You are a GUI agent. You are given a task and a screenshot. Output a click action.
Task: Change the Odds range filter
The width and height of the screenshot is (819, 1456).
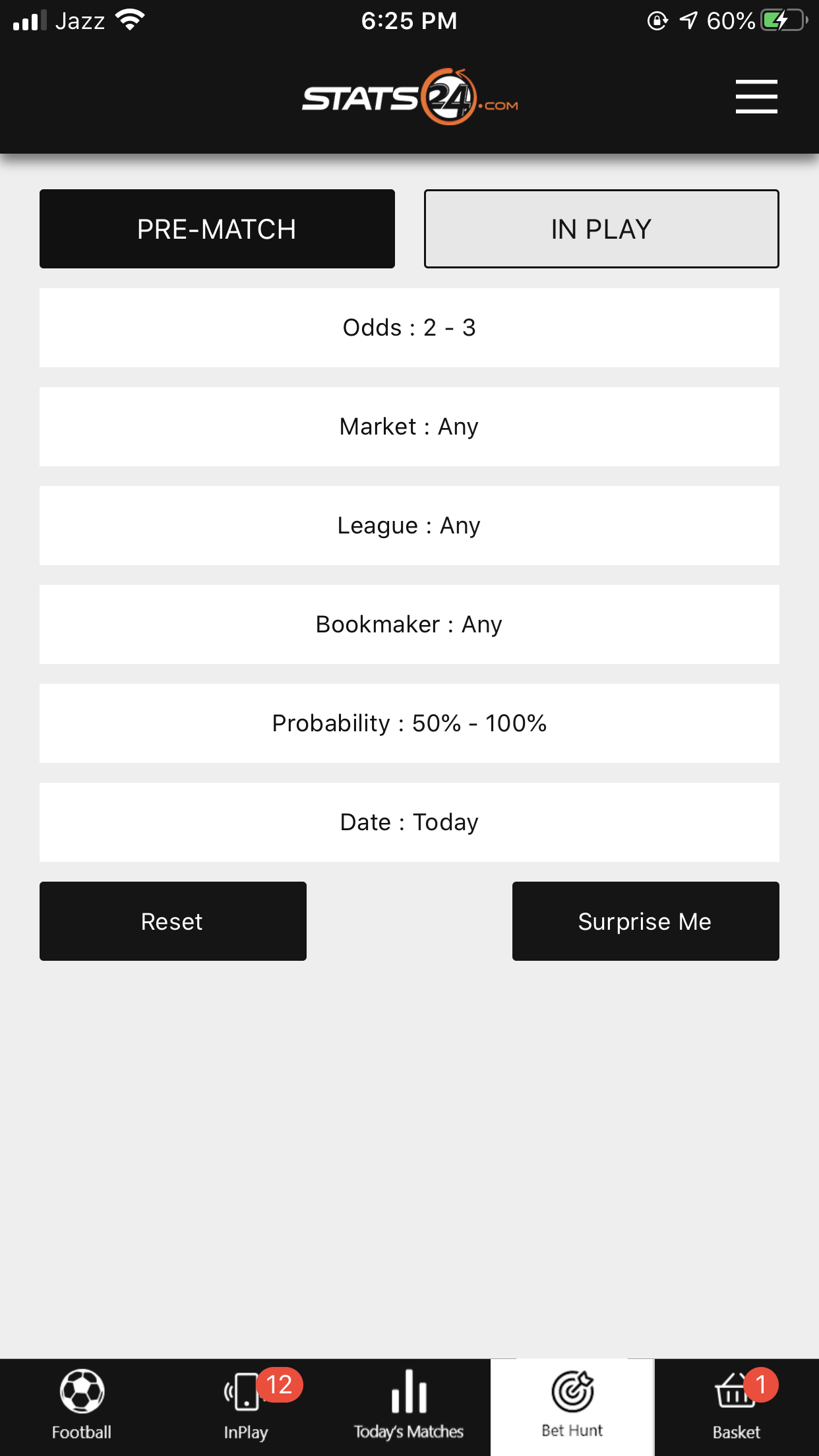409,328
